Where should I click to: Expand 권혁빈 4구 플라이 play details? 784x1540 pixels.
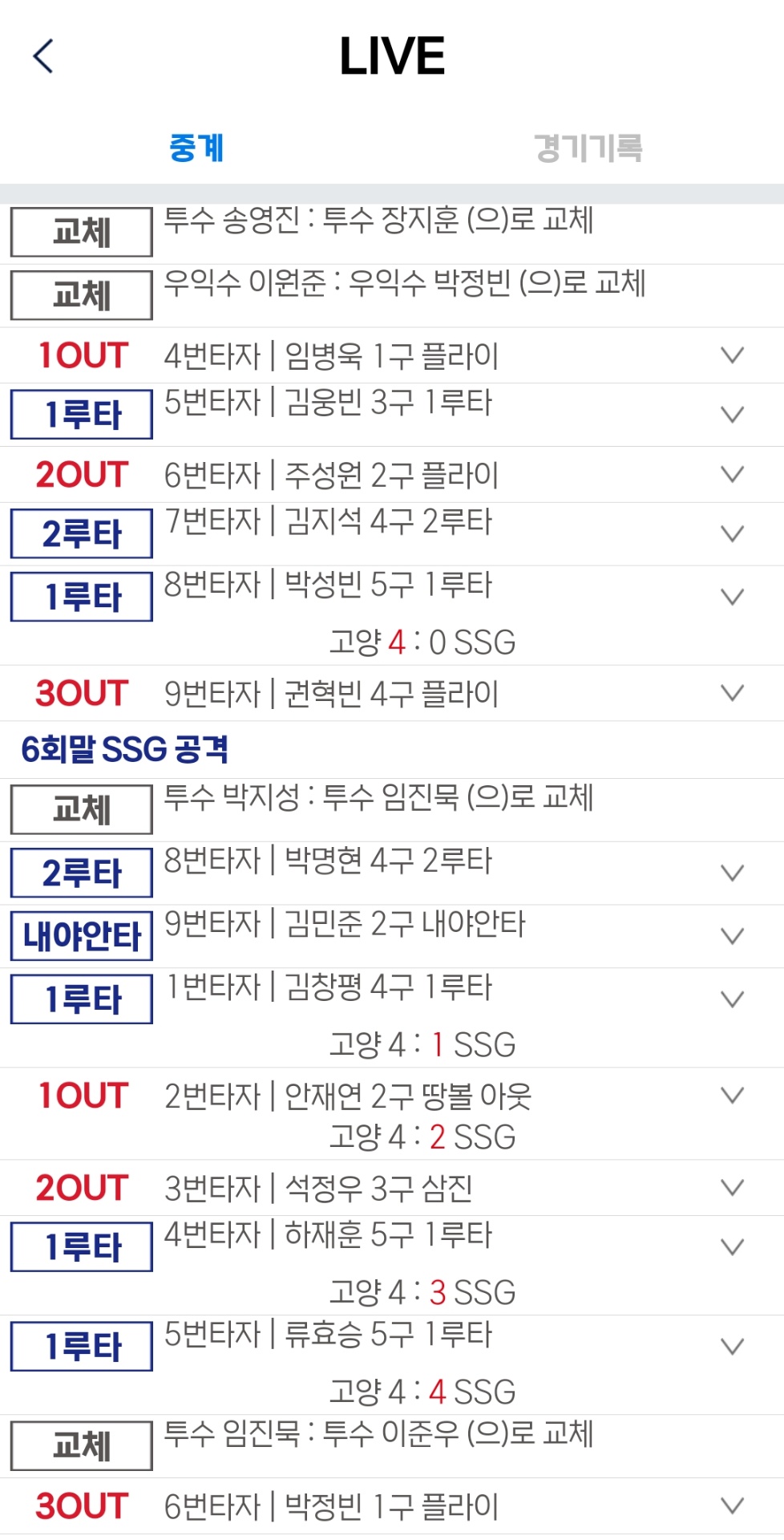tap(732, 693)
